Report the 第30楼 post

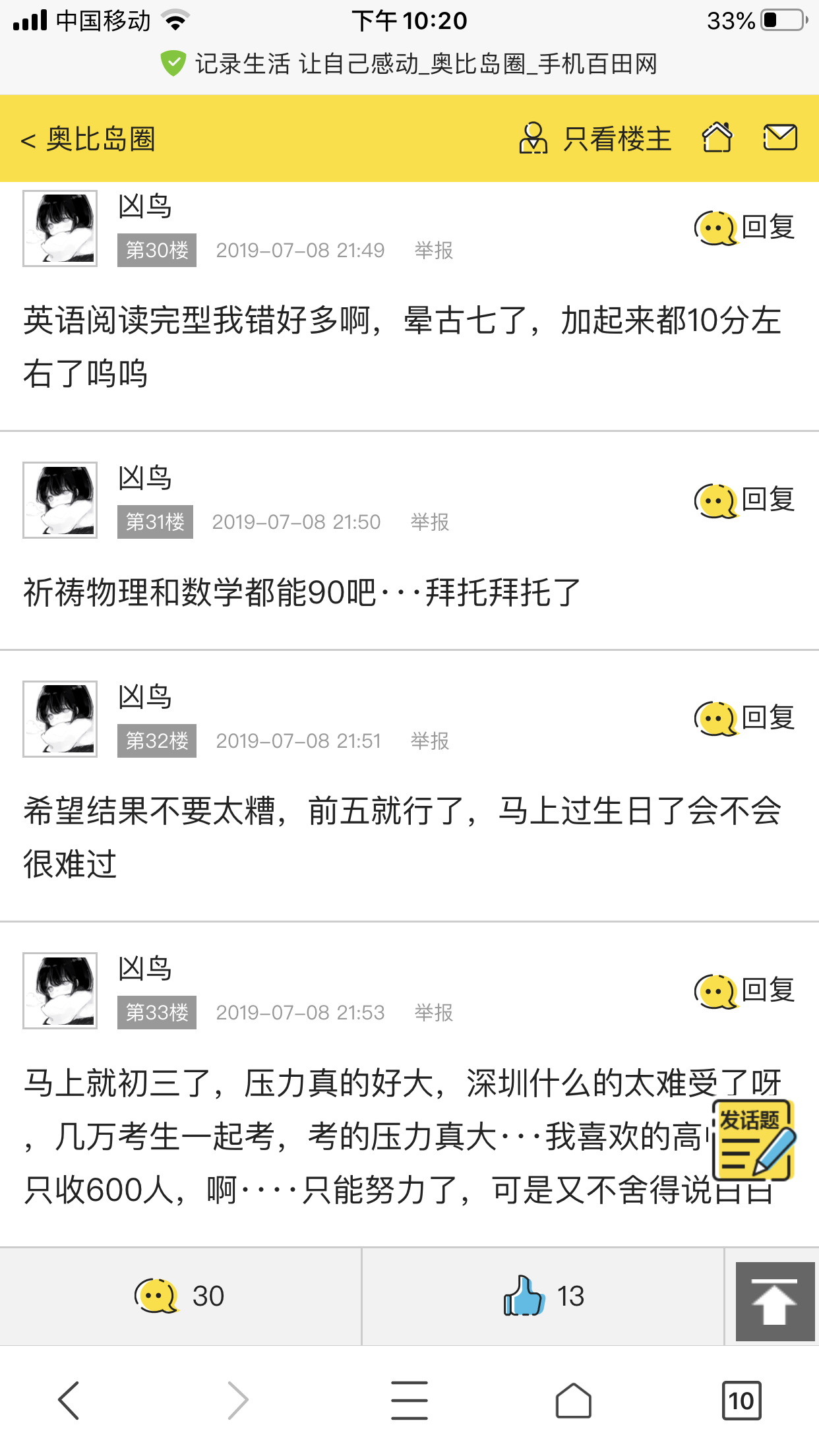pos(433,251)
